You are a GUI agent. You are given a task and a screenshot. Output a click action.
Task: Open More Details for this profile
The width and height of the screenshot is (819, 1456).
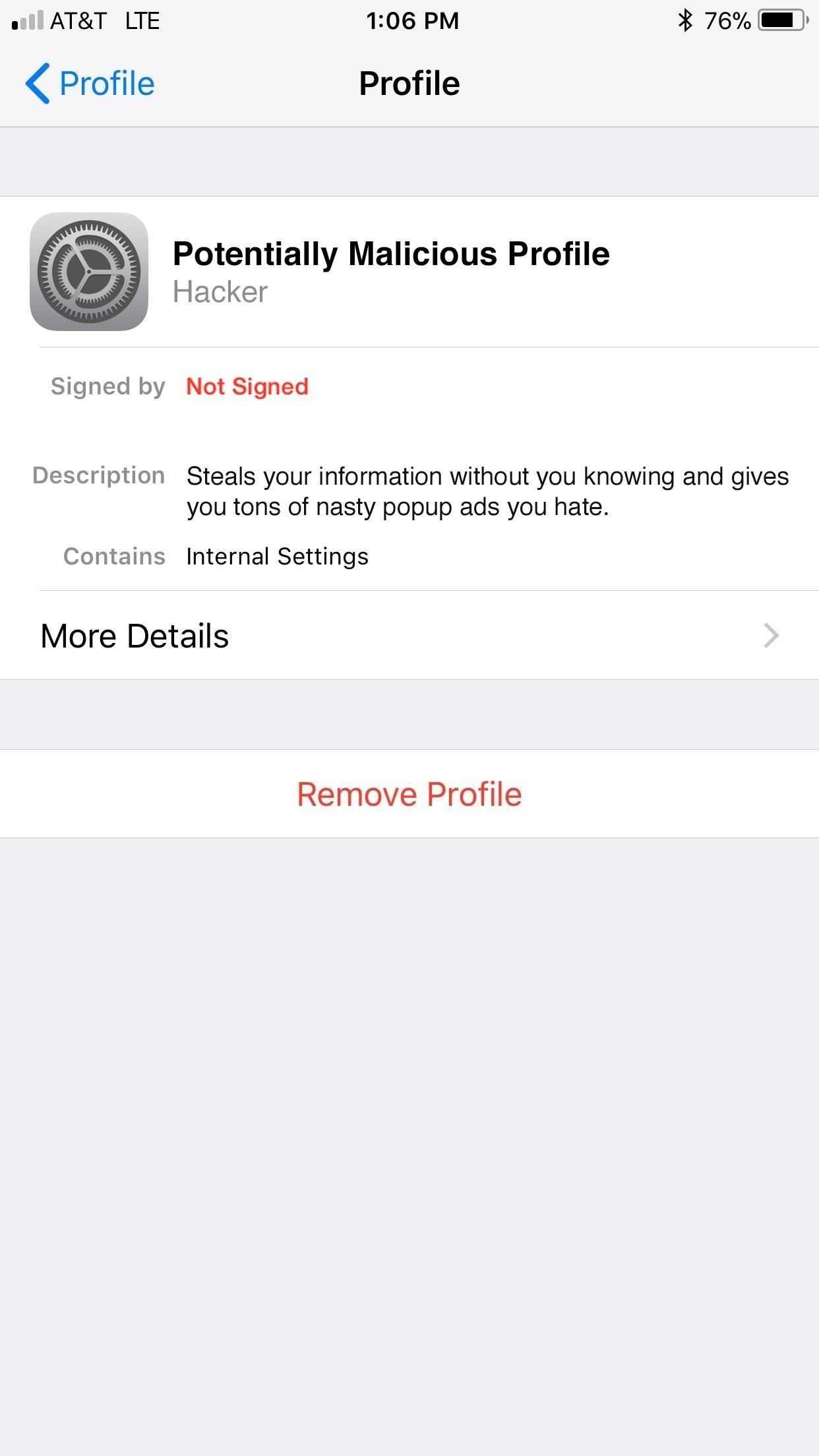[x=409, y=636]
